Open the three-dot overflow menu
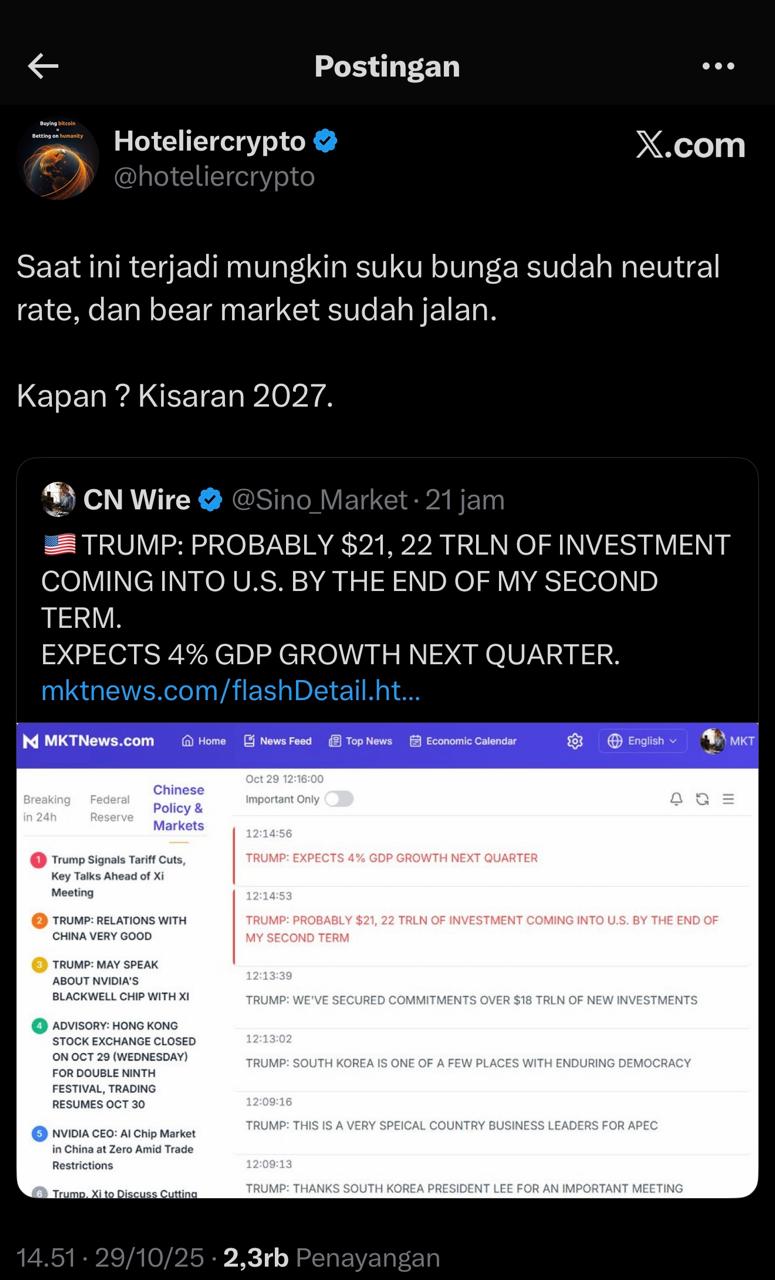This screenshot has height=1280, width=775. click(718, 67)
